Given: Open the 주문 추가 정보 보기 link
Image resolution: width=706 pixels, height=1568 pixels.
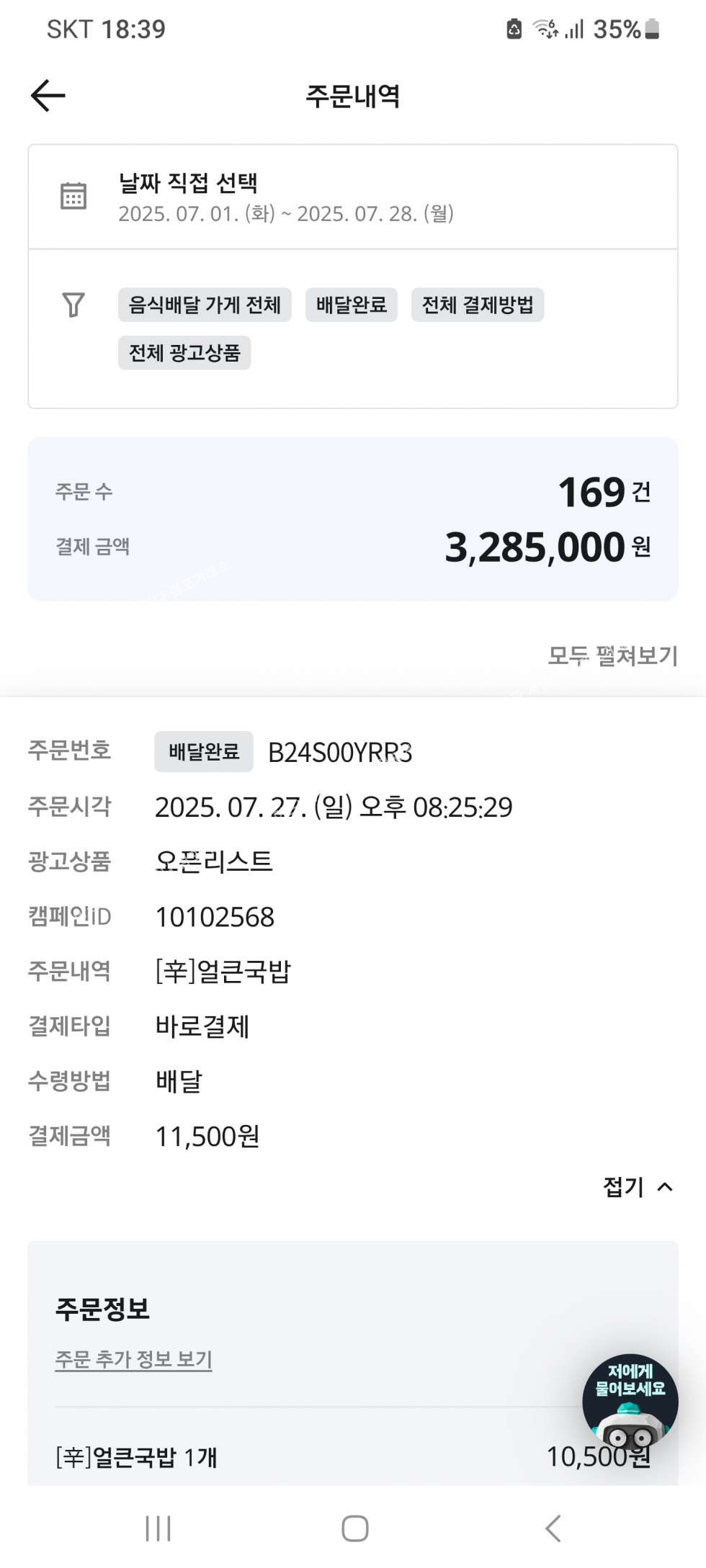Looking at the screenshot, I should (133, 1359).
